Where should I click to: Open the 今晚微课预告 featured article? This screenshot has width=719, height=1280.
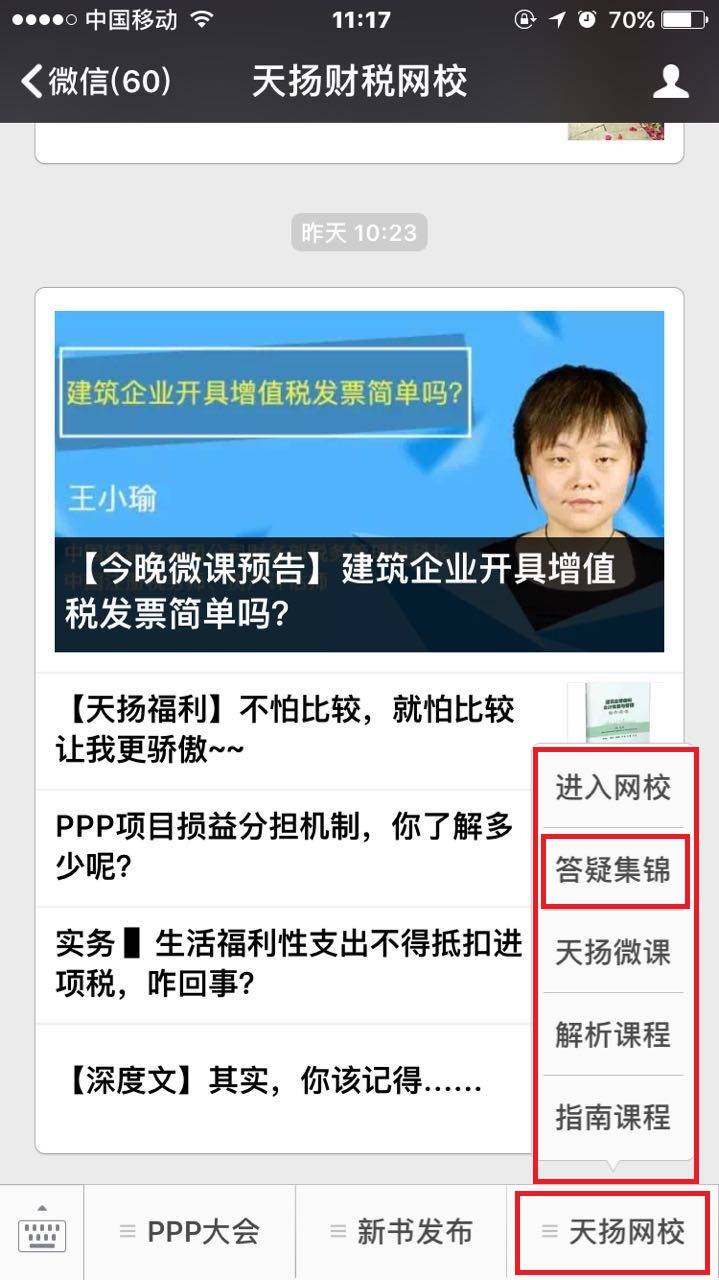point(359,481)
